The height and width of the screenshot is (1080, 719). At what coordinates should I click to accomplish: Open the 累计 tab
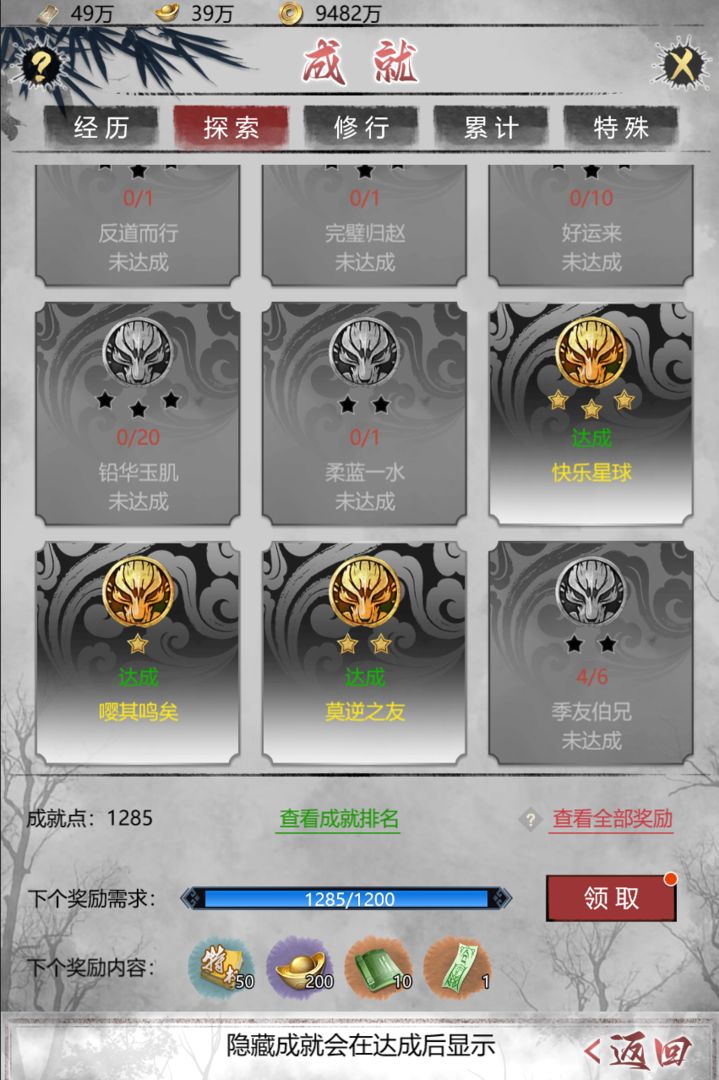(x=491, y=128)
